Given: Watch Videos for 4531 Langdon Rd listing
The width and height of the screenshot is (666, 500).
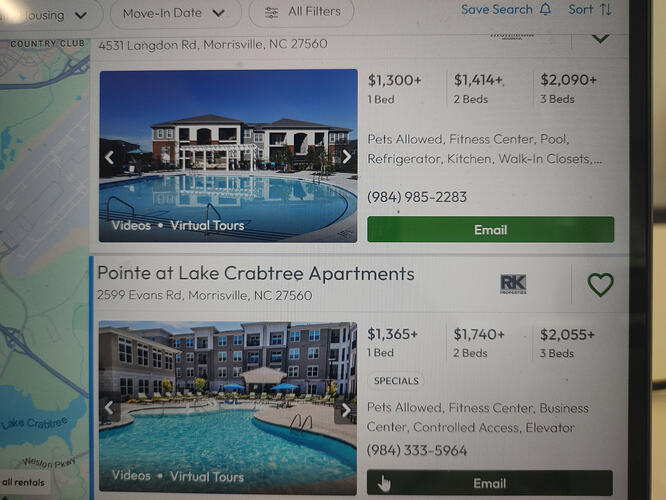Looking at the screenshot, I should coord(131,226).
